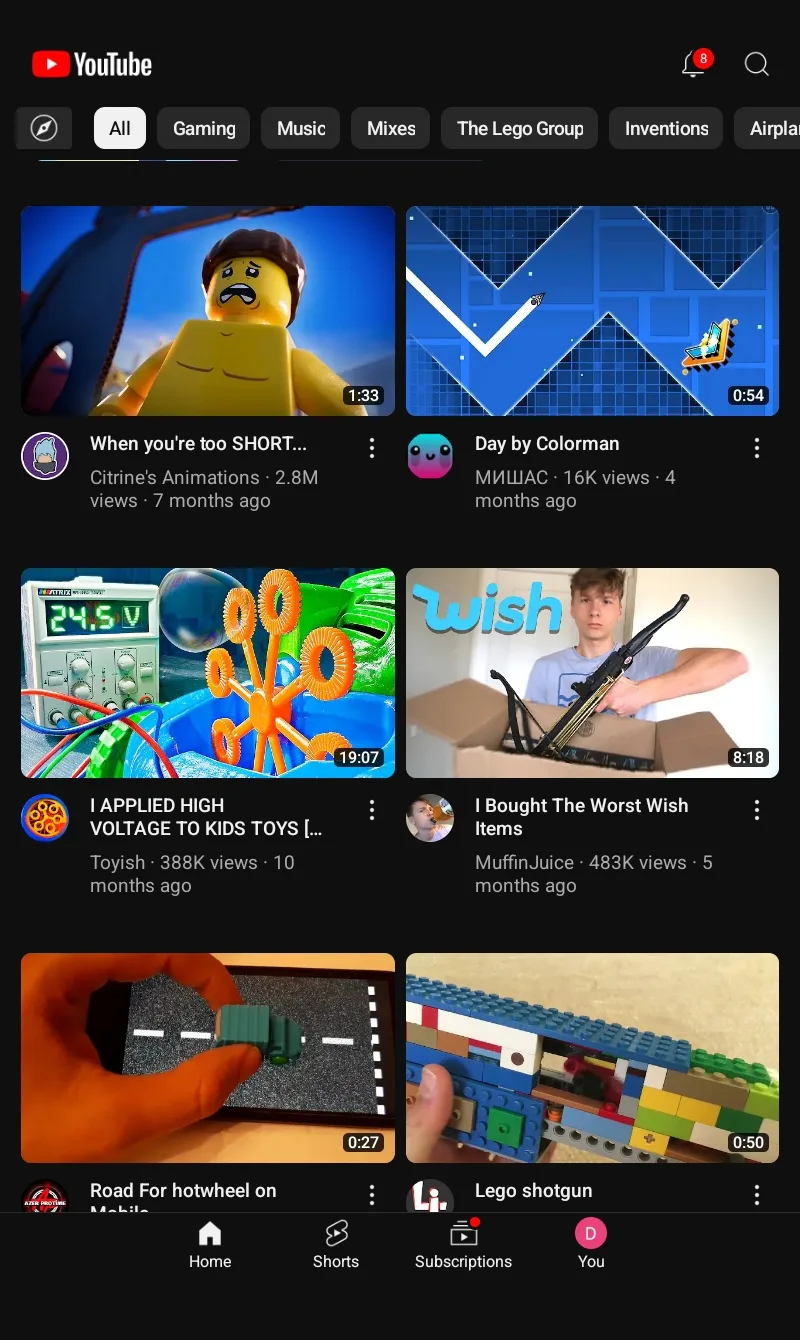
Task: Open YouTube search
Action: tap(757, 65)
